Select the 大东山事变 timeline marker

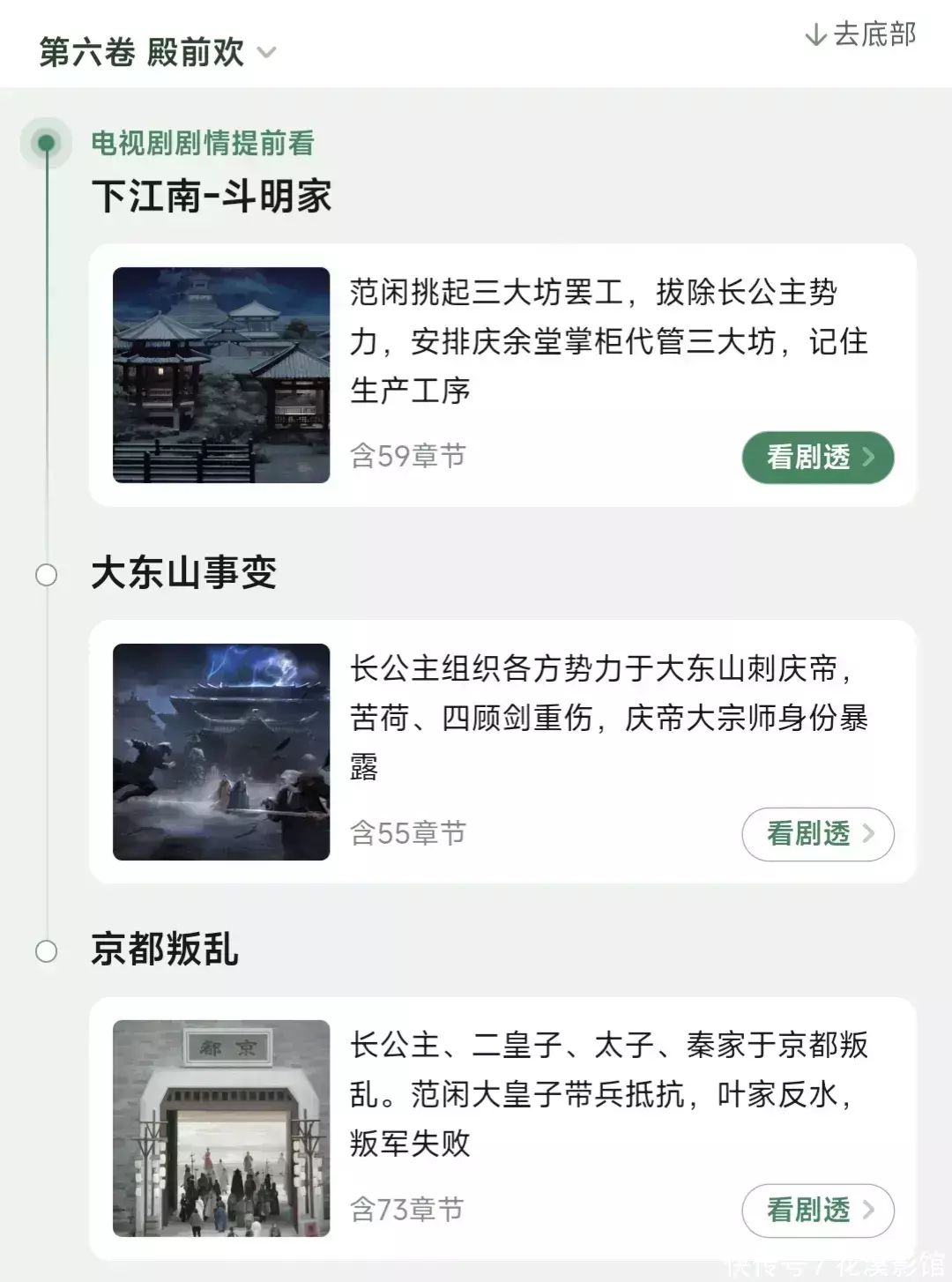pos(47,575)
